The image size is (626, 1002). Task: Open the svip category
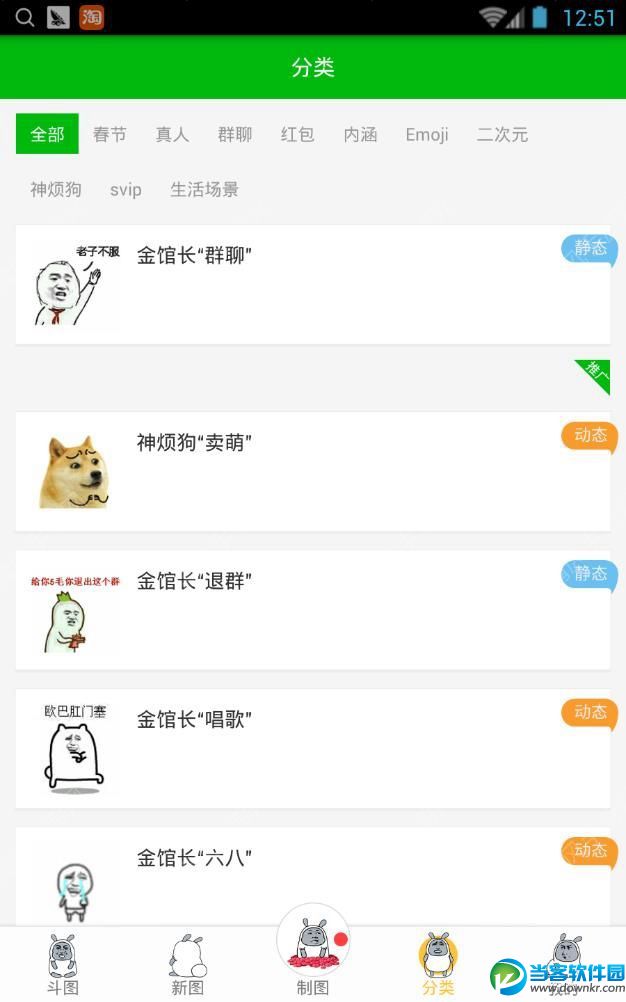point(126,189)
